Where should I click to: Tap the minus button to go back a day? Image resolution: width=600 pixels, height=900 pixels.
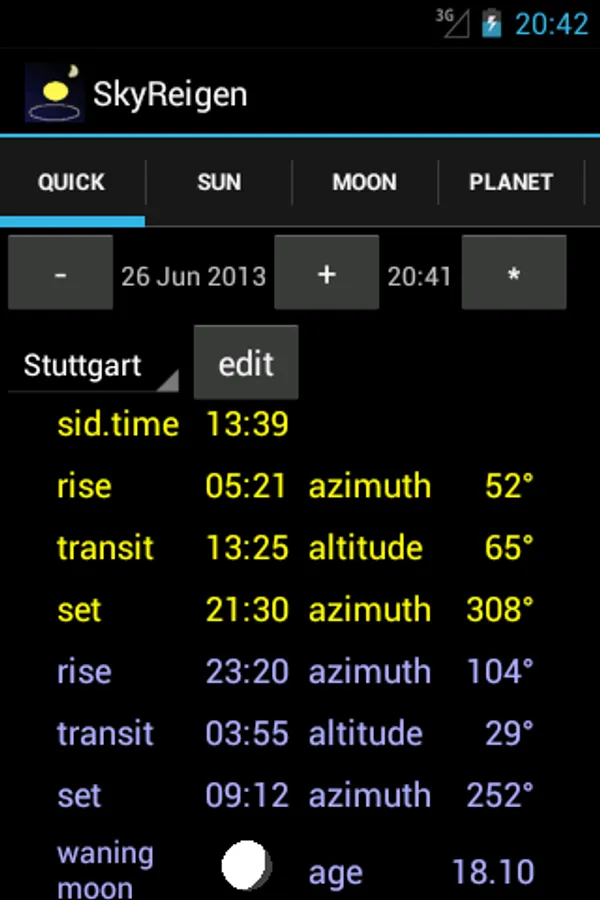[x=60, y=273]
